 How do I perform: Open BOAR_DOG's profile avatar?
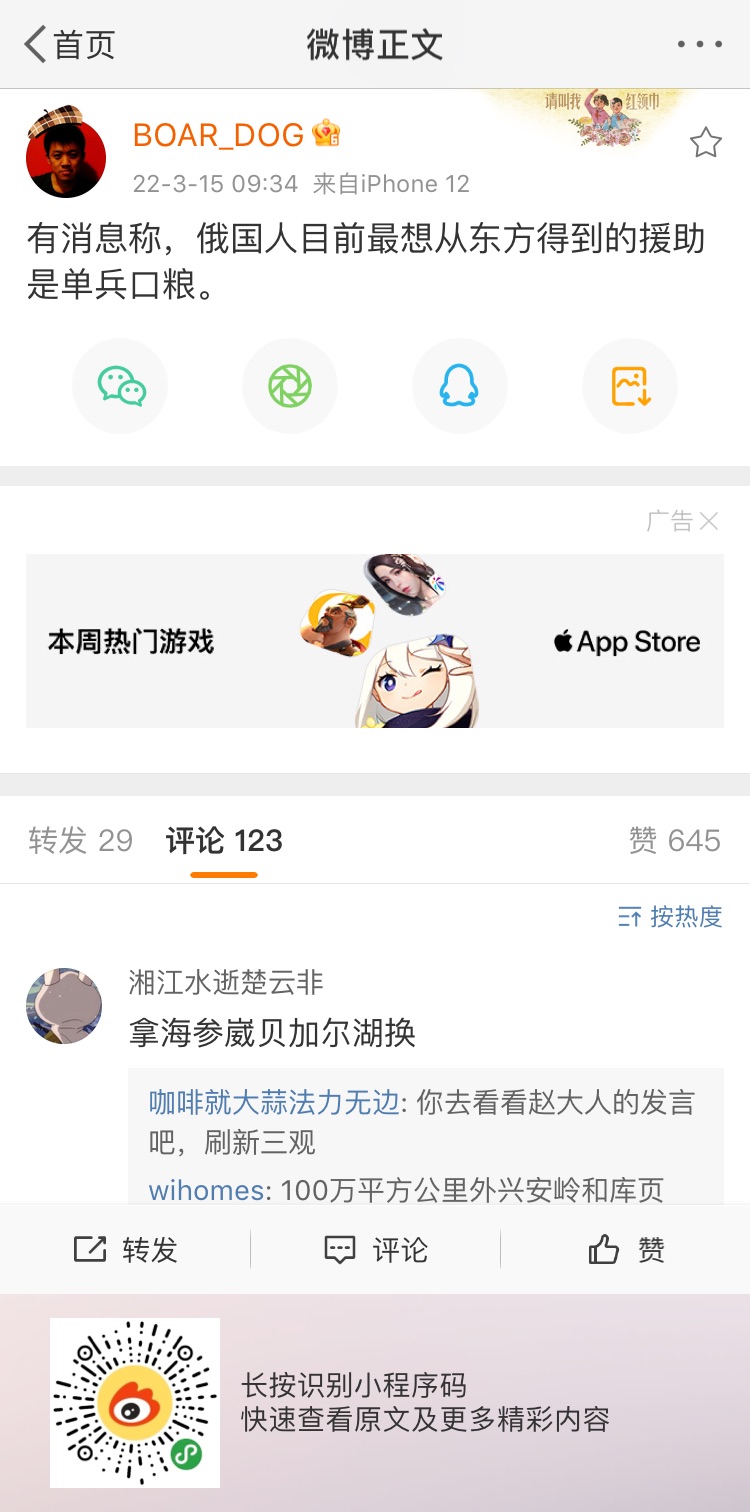[66, 156]
